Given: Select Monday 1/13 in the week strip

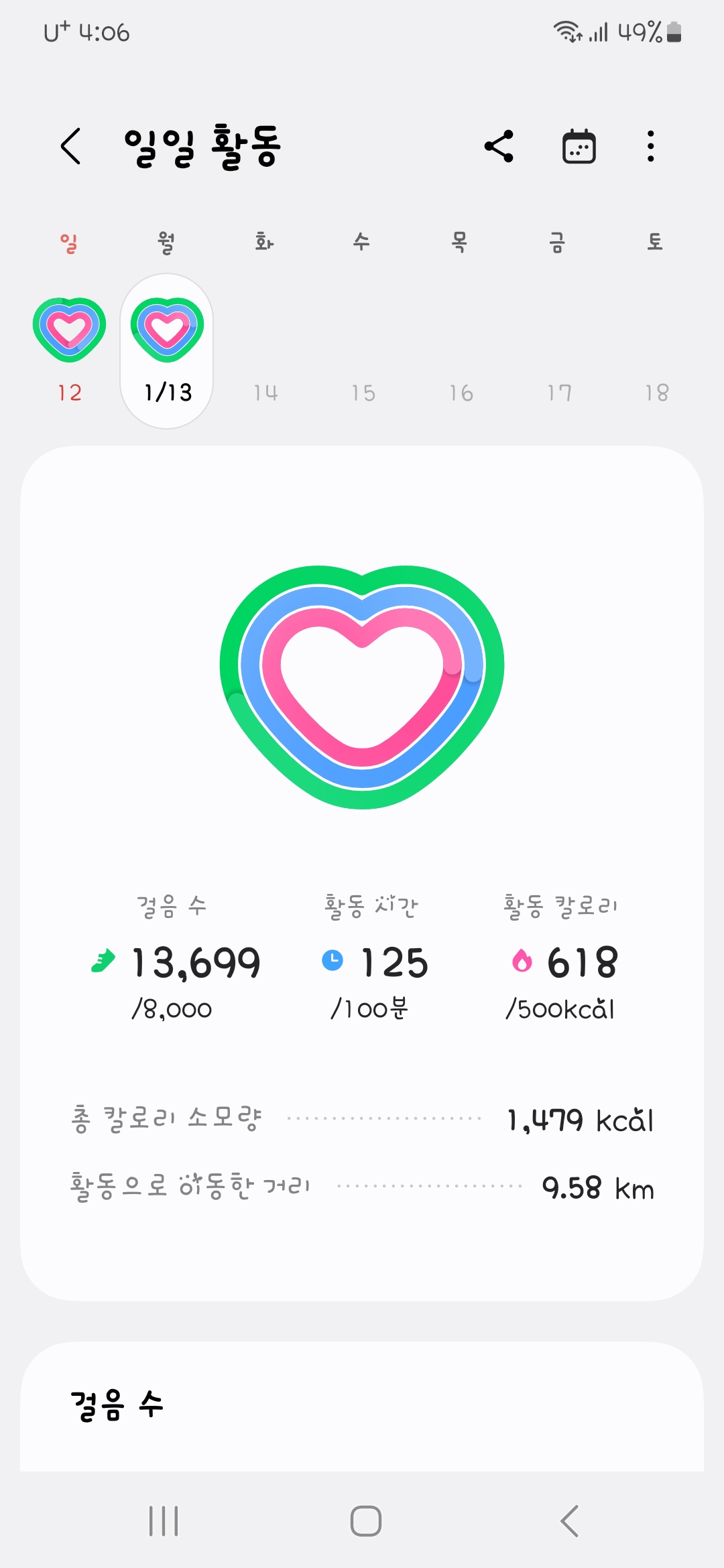Looking at the screenshot, I should (167, 350).
